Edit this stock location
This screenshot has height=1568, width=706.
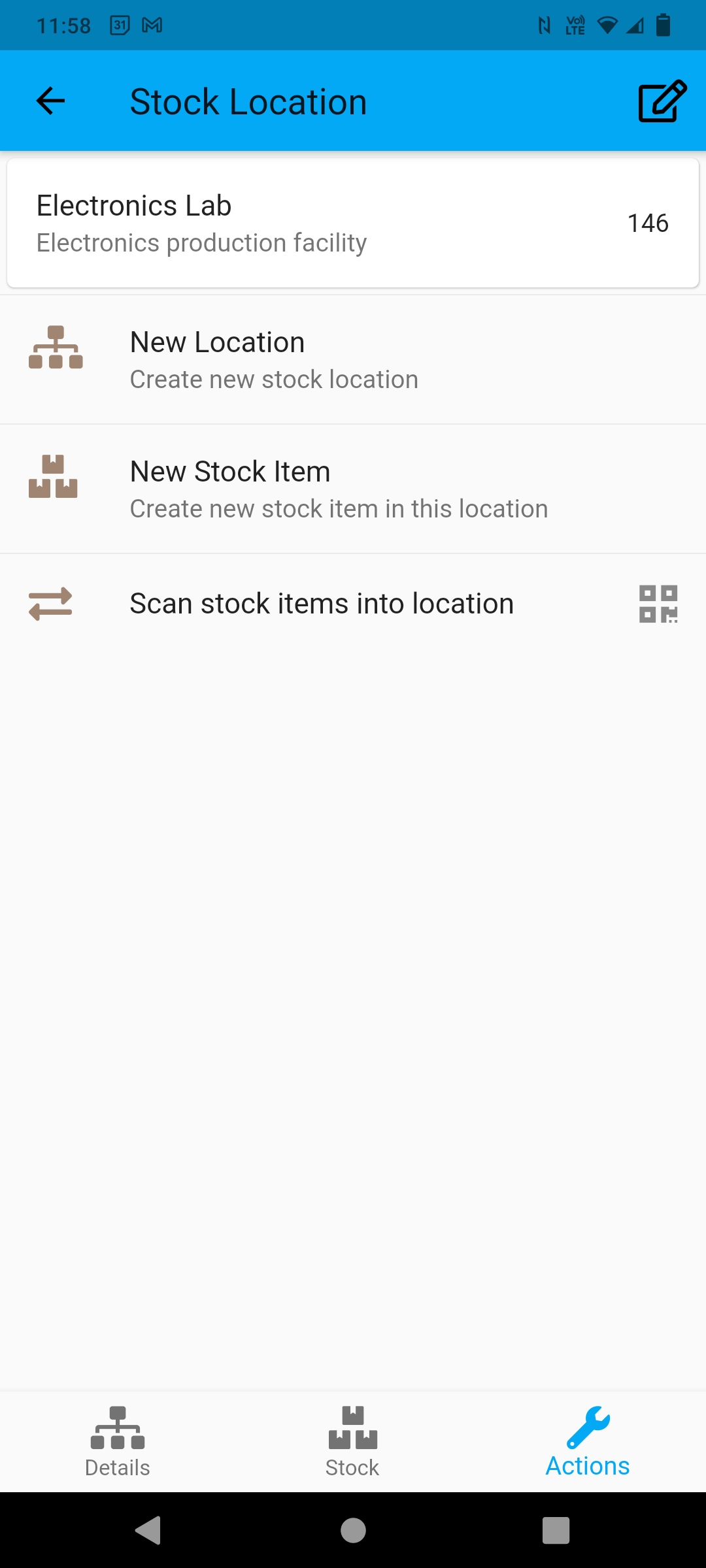[662, 101]
